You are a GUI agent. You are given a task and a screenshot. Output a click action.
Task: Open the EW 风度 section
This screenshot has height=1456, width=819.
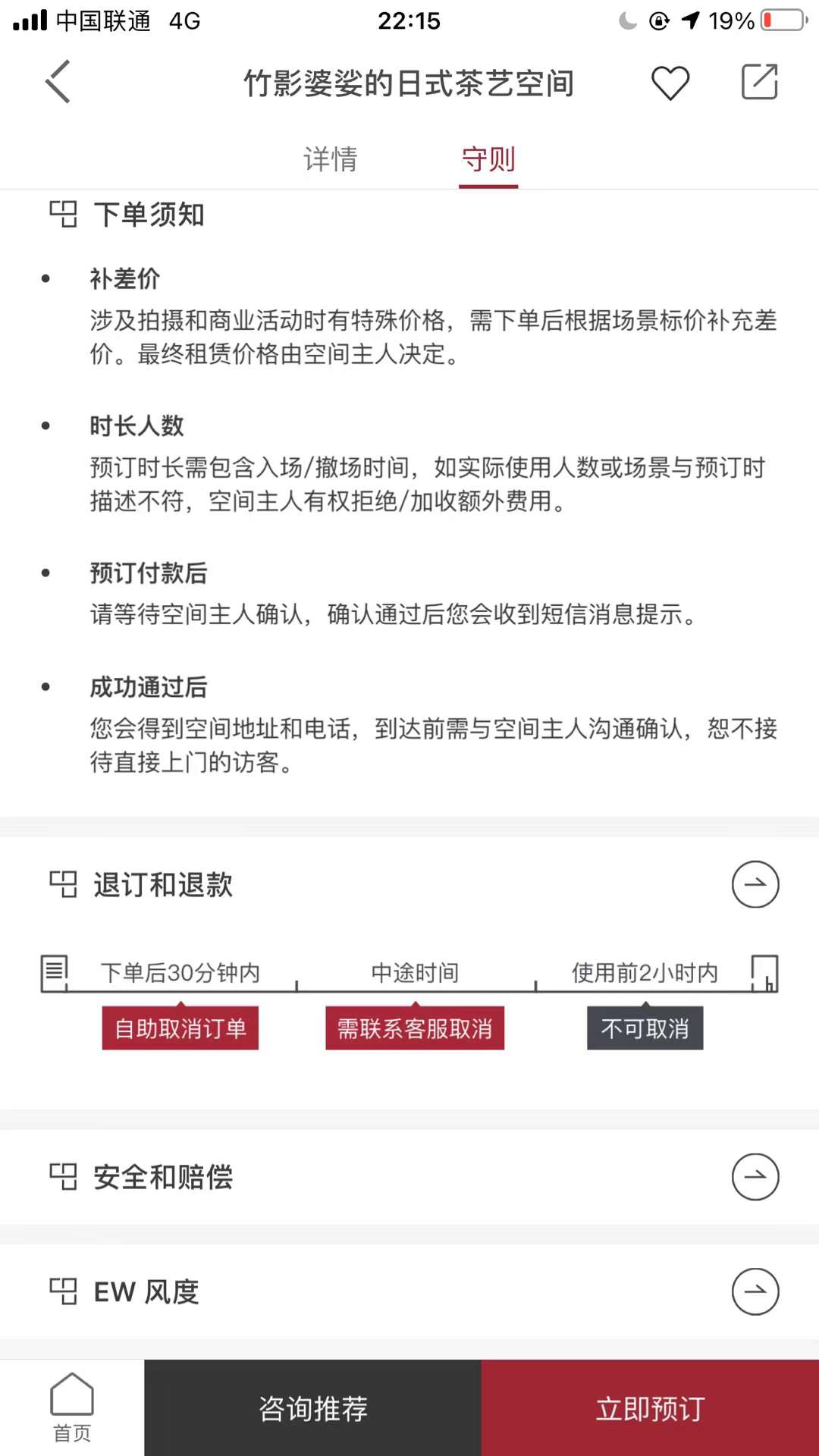pyautogui.click(x=755, y=1291)
